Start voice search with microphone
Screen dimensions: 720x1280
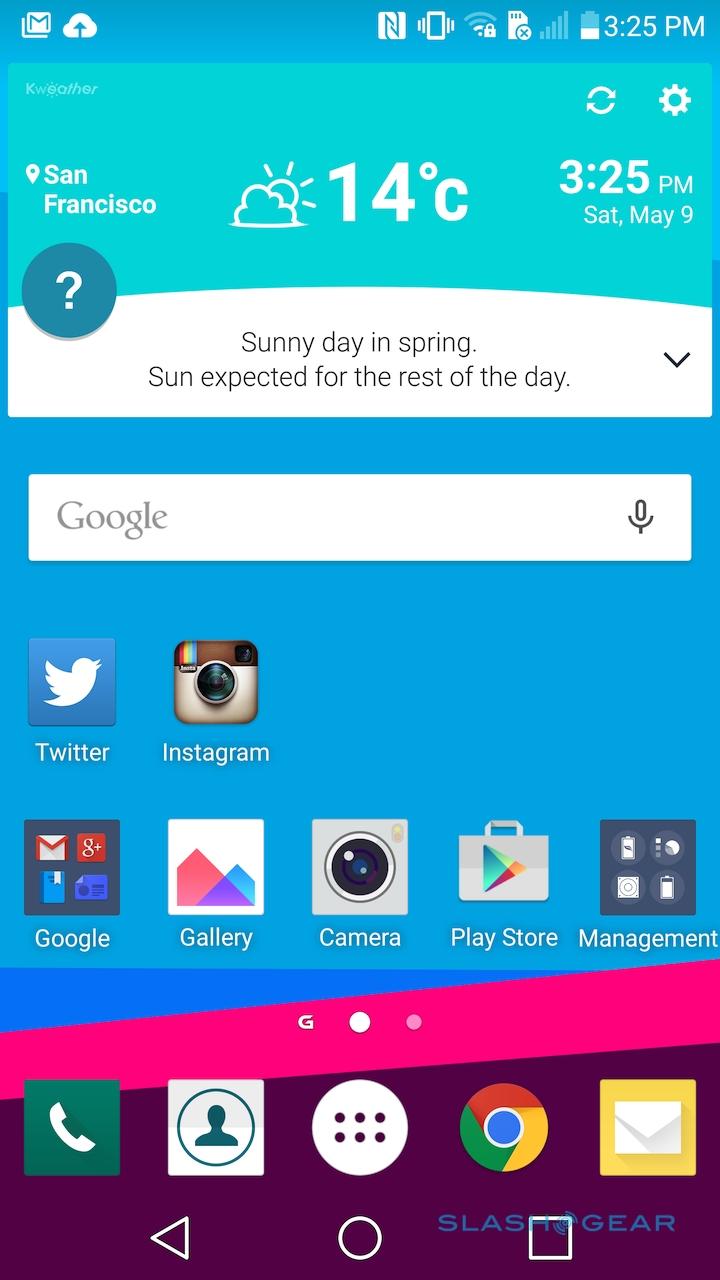pyautogui.click(x=640, y=517)
